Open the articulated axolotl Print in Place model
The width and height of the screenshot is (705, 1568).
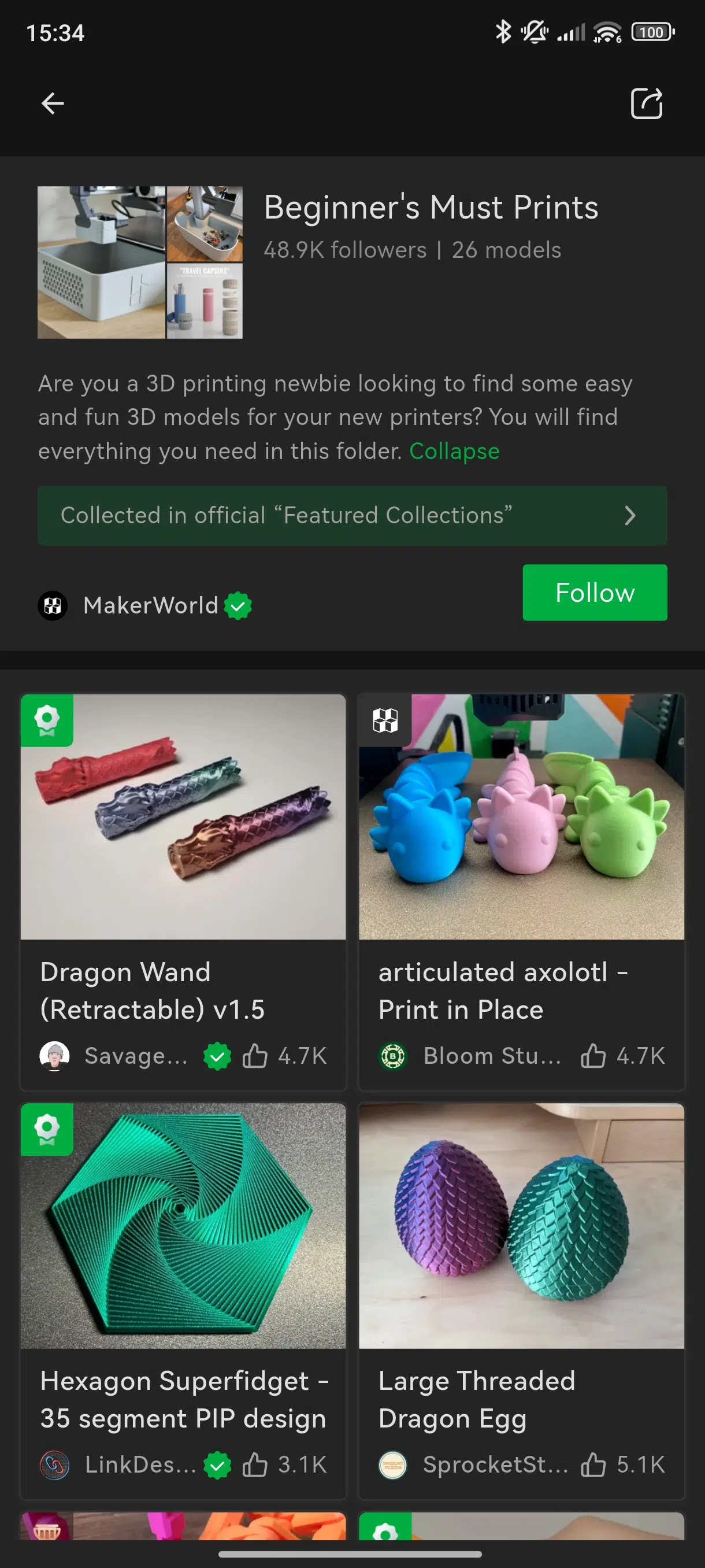tap(521, 817)
